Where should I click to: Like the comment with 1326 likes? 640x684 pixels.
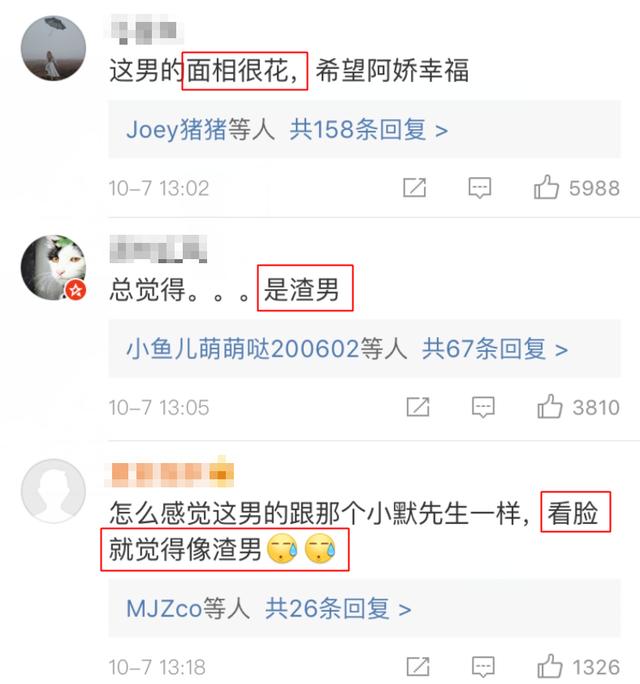551,667
